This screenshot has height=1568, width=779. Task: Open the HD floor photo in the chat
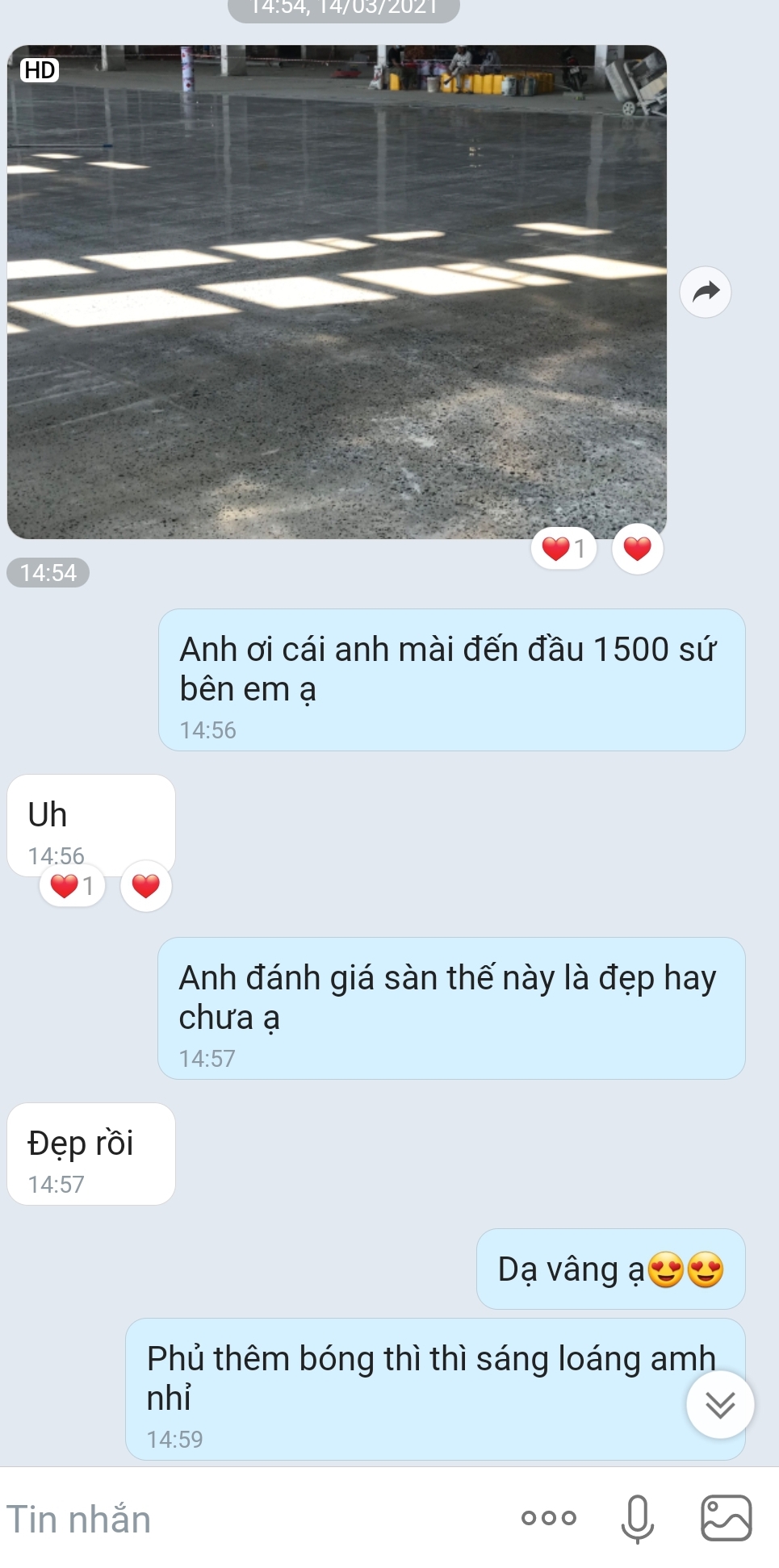337,291
